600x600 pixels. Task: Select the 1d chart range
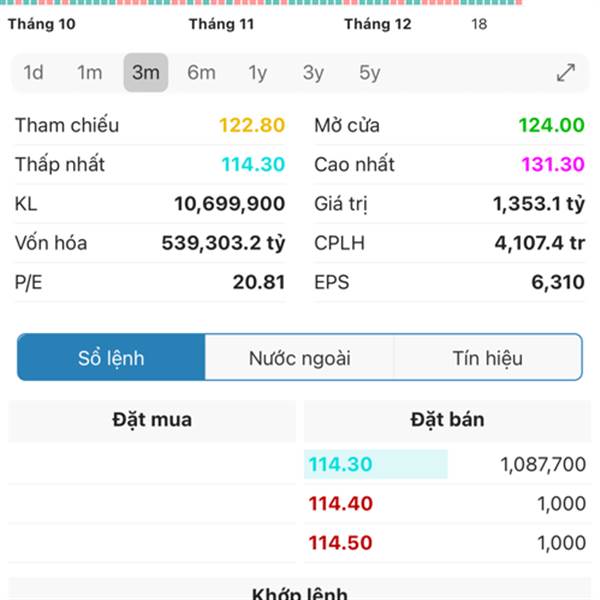click(x=34, y=72)
